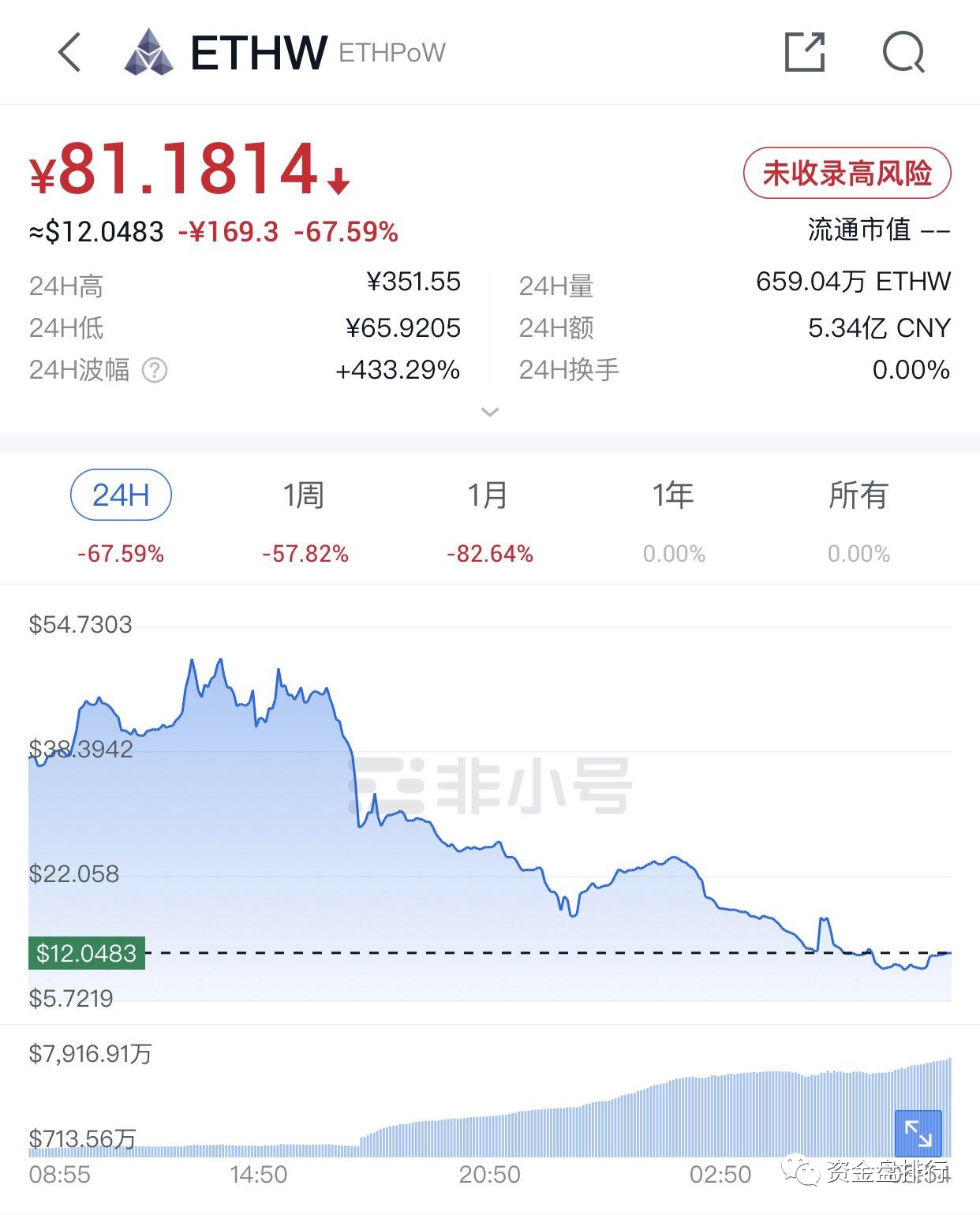The image size is (980, 1215).
Task: Open the 24H波幅 help icon
Action: [155, 370]
